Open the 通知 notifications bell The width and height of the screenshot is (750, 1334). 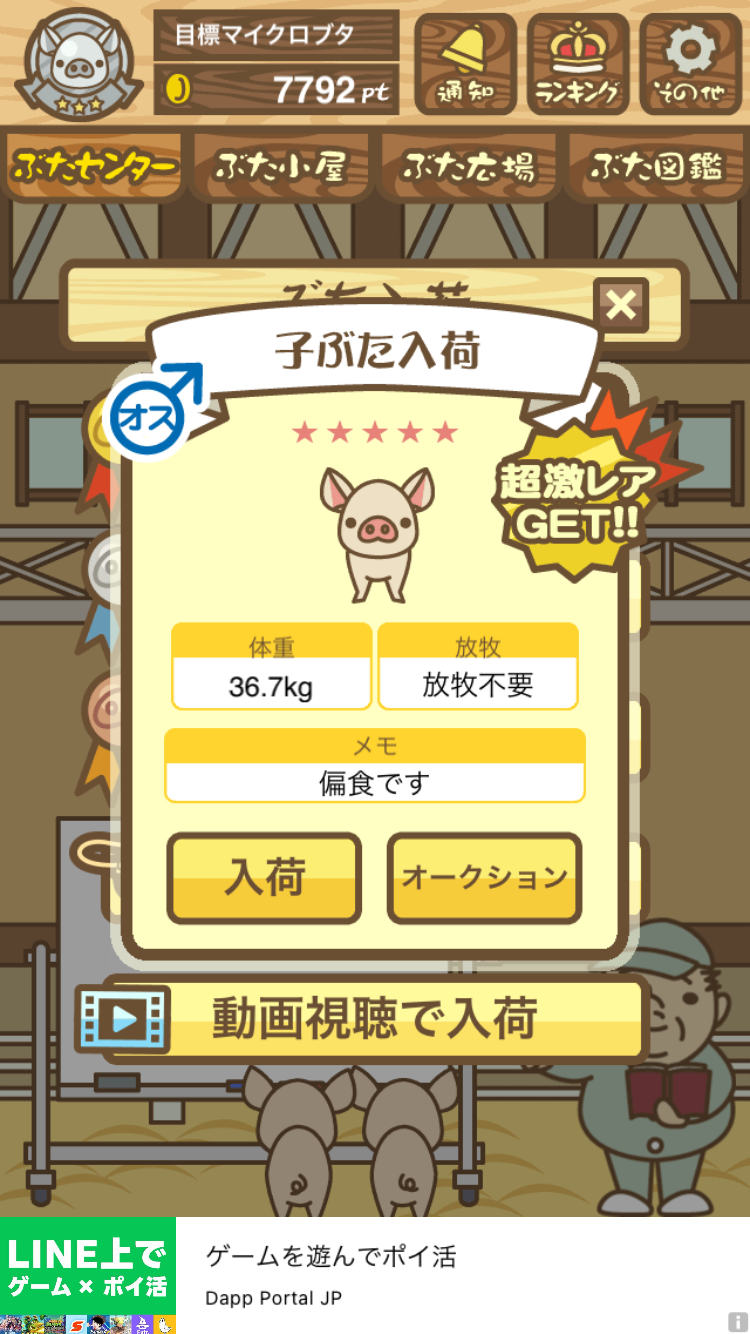[x=465, y=64]
